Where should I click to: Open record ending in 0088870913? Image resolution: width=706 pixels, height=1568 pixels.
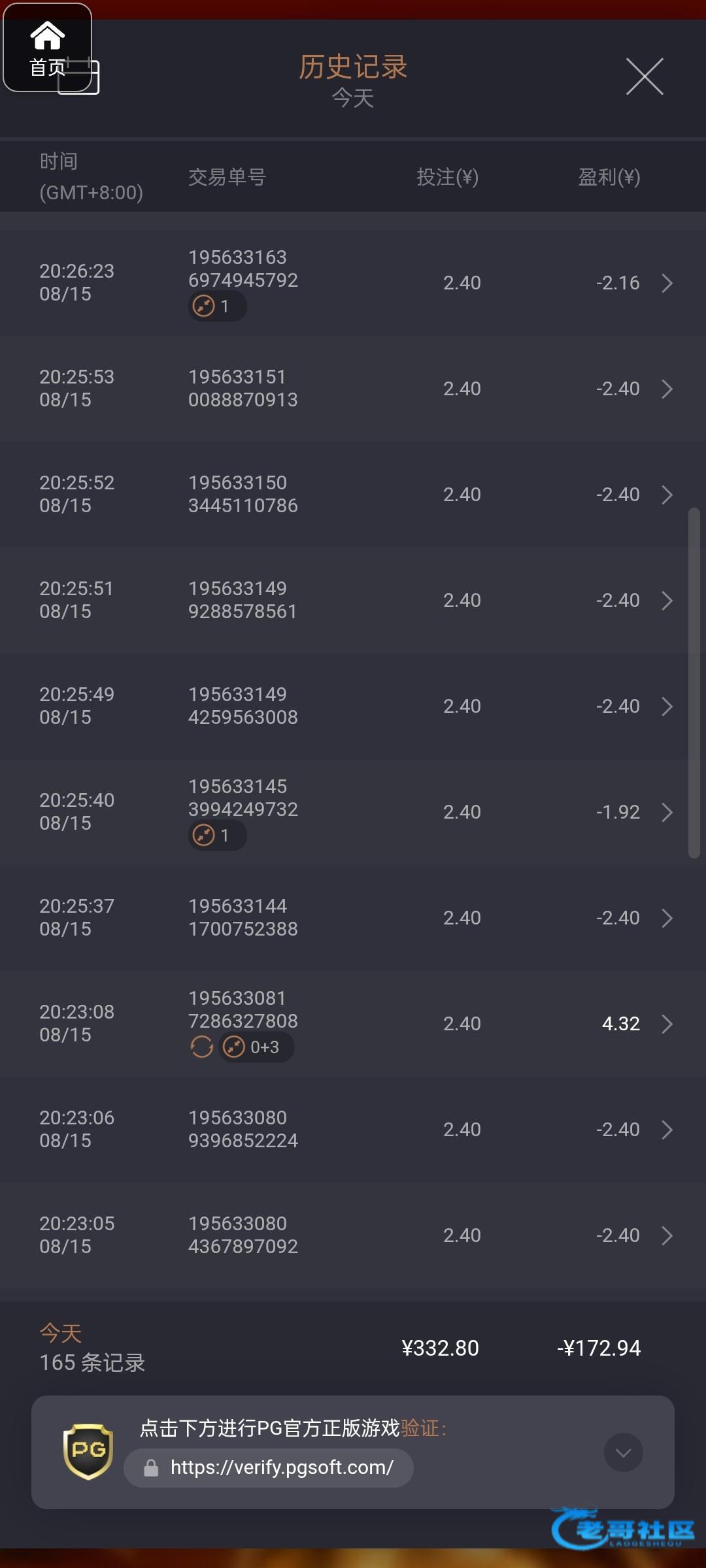tap(353, 389)
